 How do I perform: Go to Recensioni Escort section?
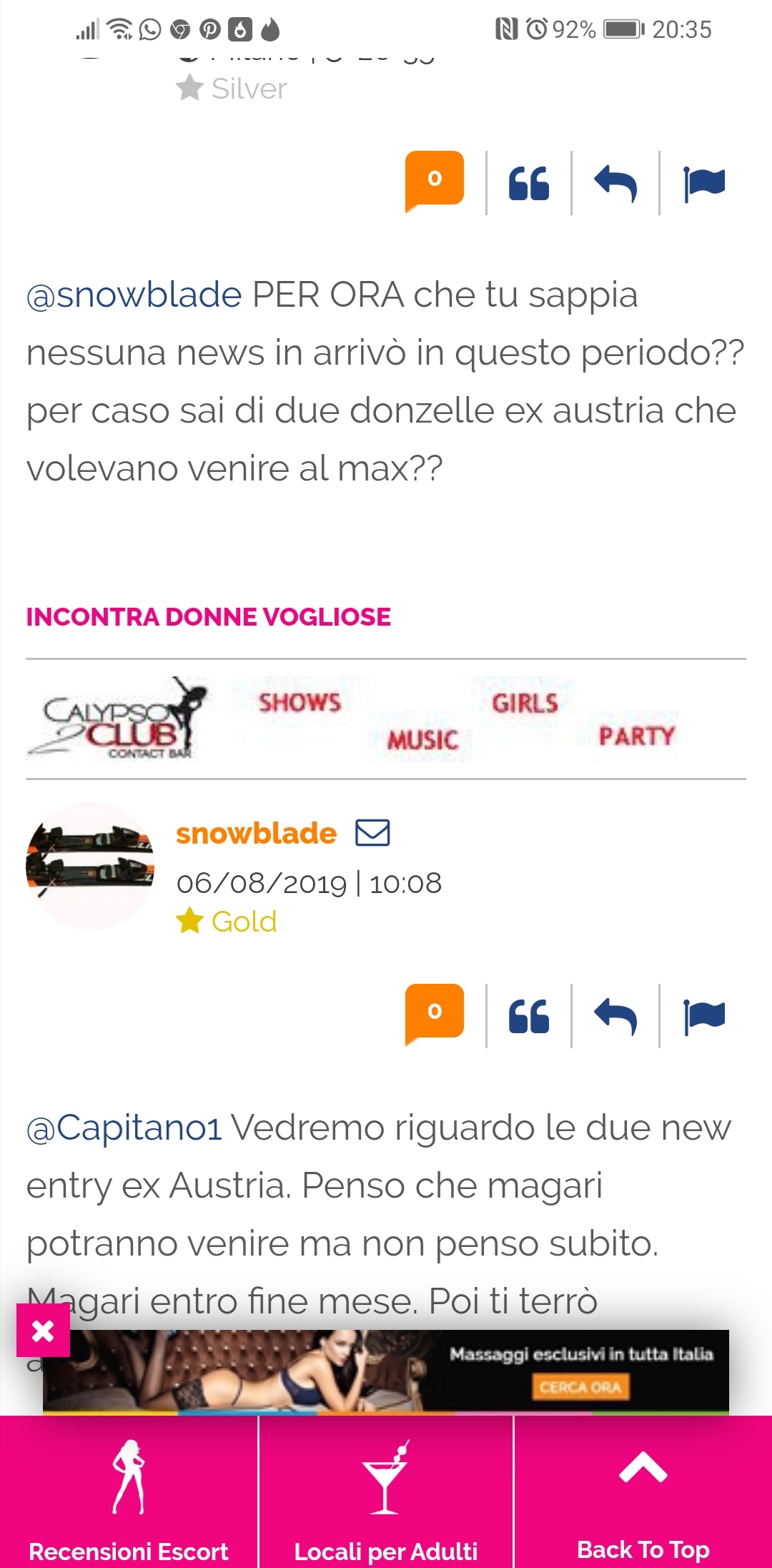click(129, 1494)
